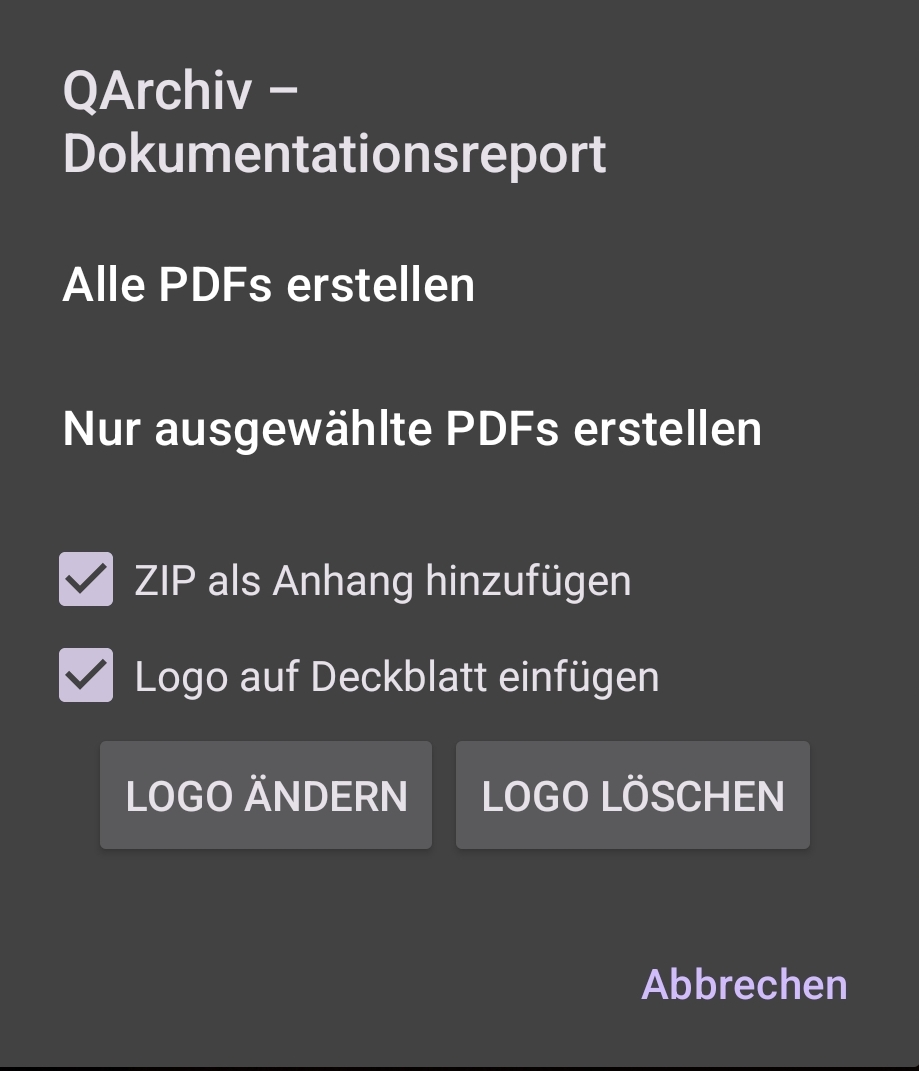Choose "Nur ausgewählte PDFs erstellen"

pyautogui.click(x=412, y=427)
